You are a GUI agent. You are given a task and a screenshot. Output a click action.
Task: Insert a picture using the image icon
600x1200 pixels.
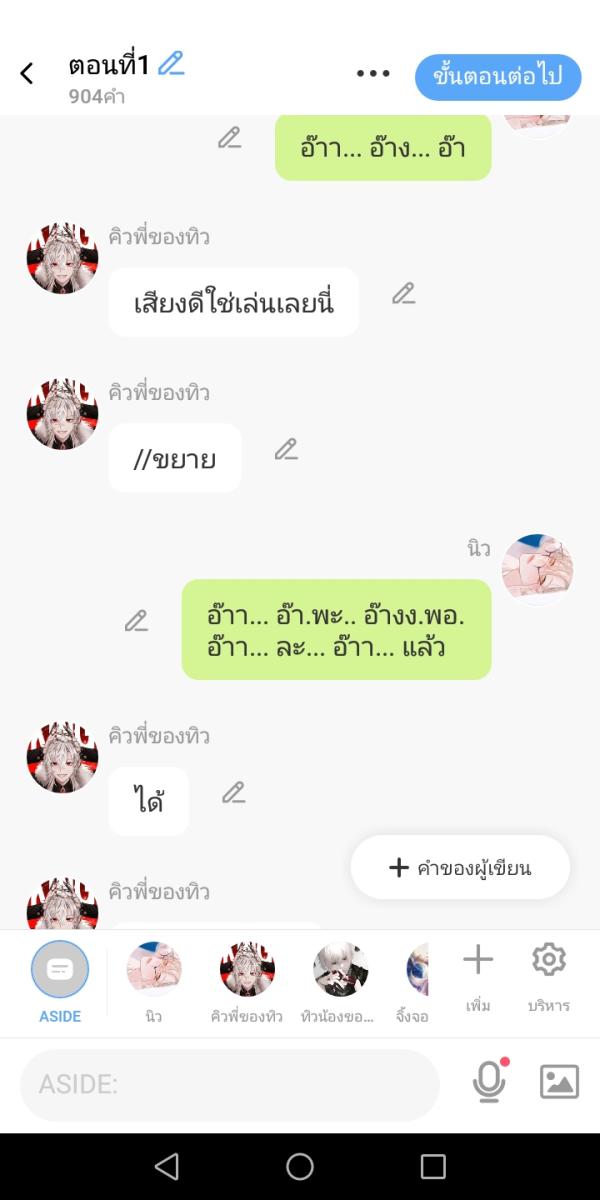tap(559, 1082)
